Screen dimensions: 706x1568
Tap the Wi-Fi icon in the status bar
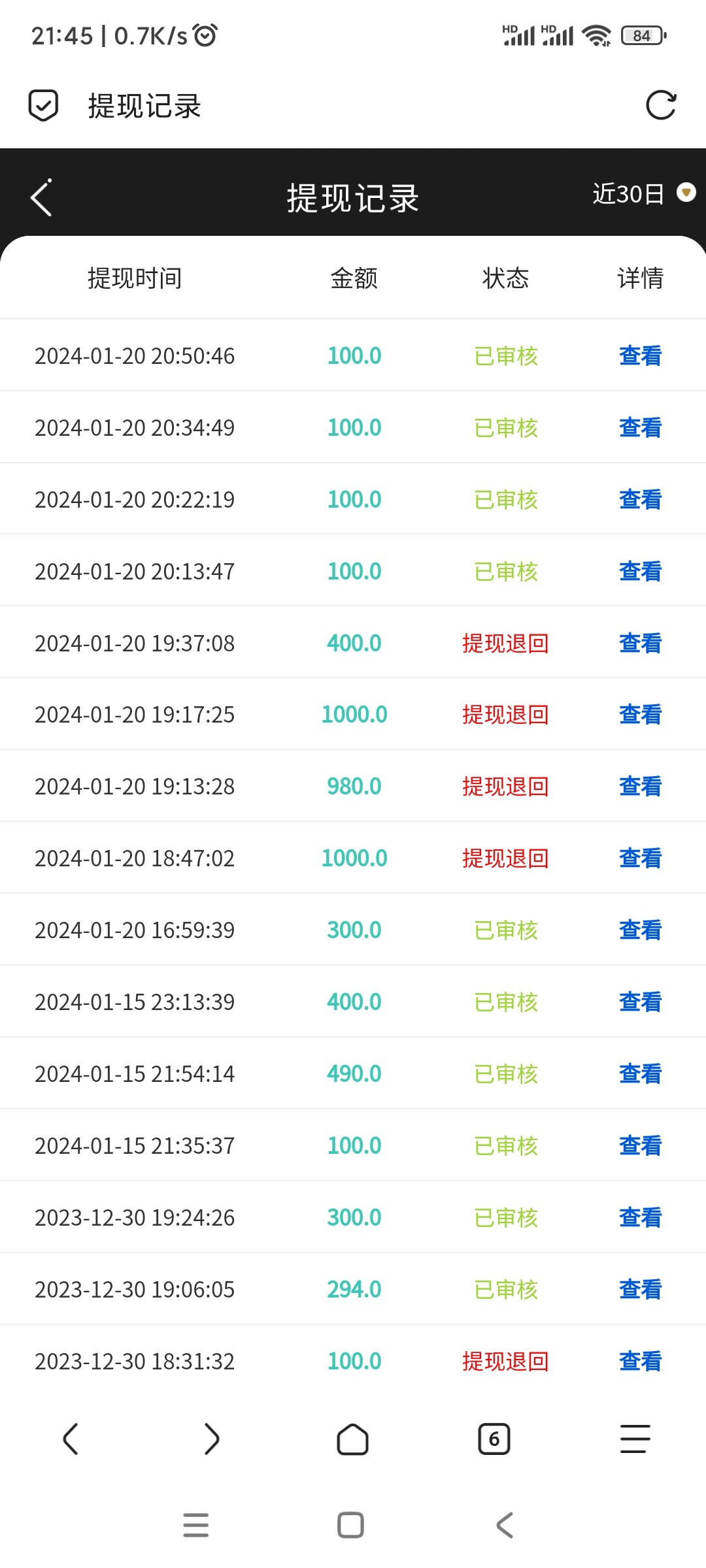pyautogui.click(x=596, y=35)
